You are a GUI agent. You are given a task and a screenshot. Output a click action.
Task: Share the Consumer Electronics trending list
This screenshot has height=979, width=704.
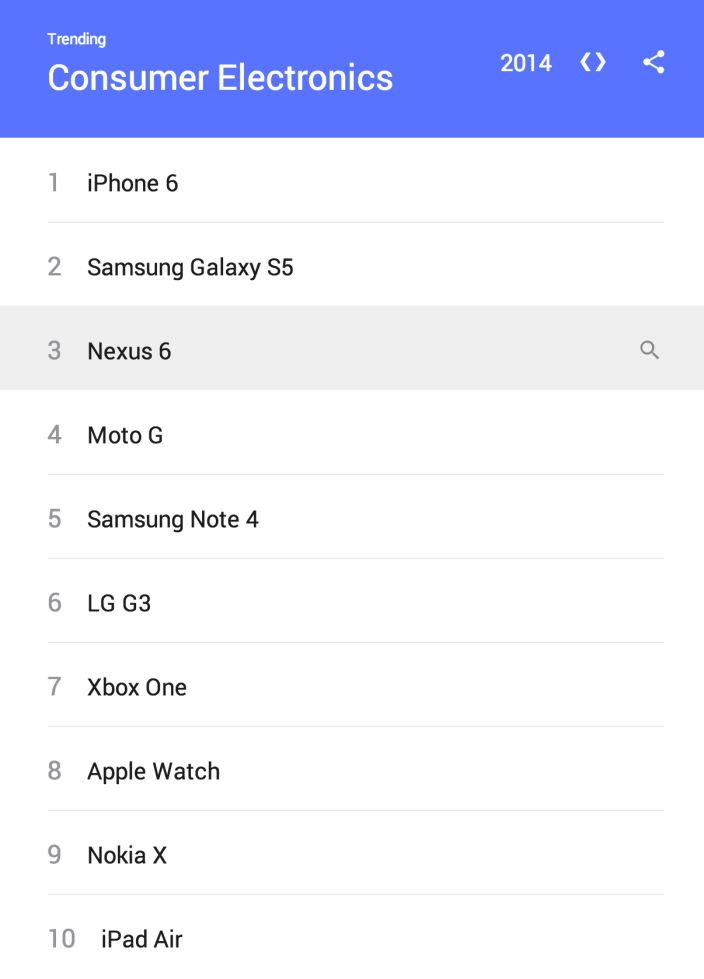coord(653,62)
